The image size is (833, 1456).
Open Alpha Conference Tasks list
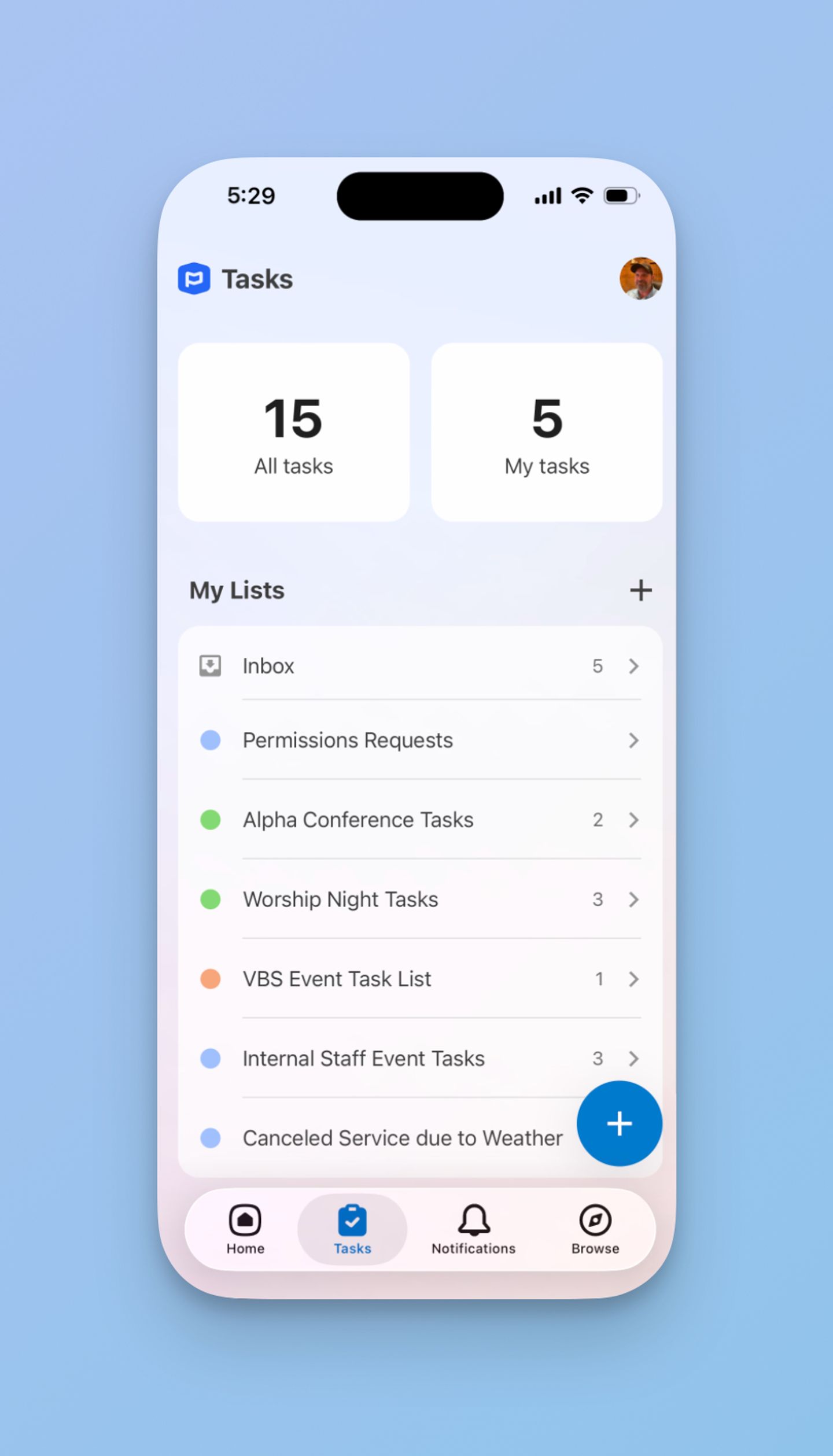(x=420, y=819)
